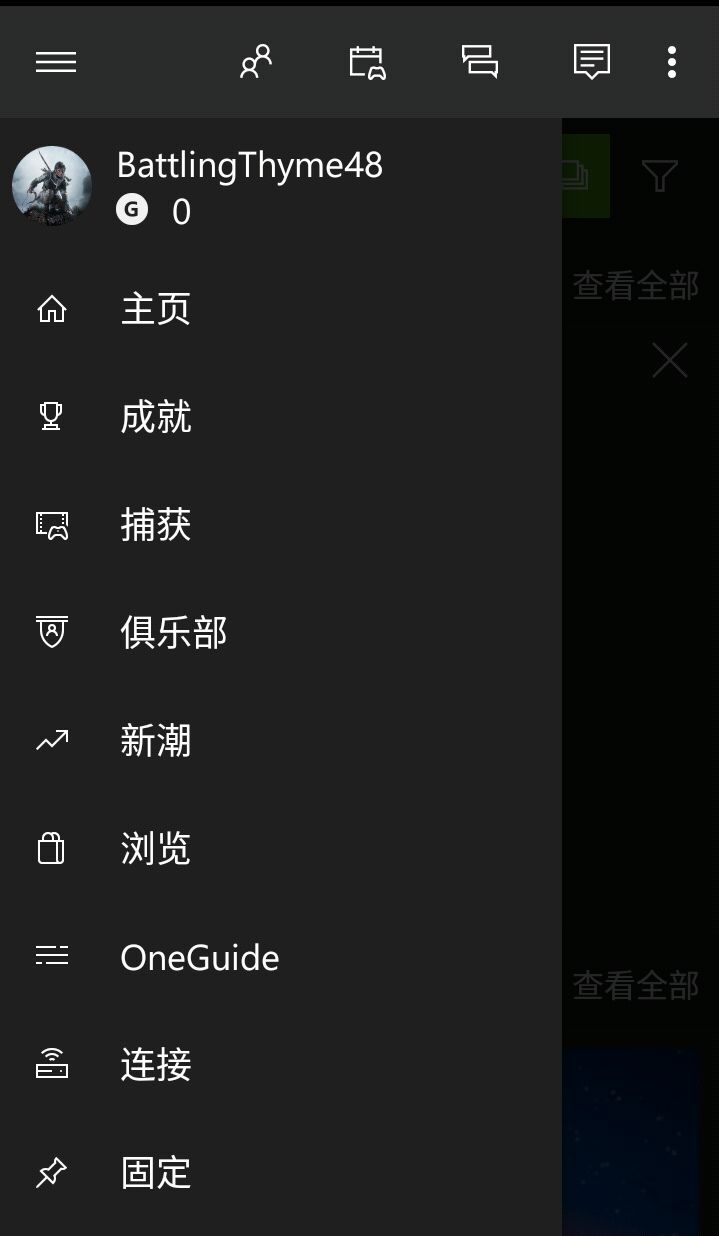Open the notifications message icon
This screenshot has width=719, height=1236.
[591, 62]
